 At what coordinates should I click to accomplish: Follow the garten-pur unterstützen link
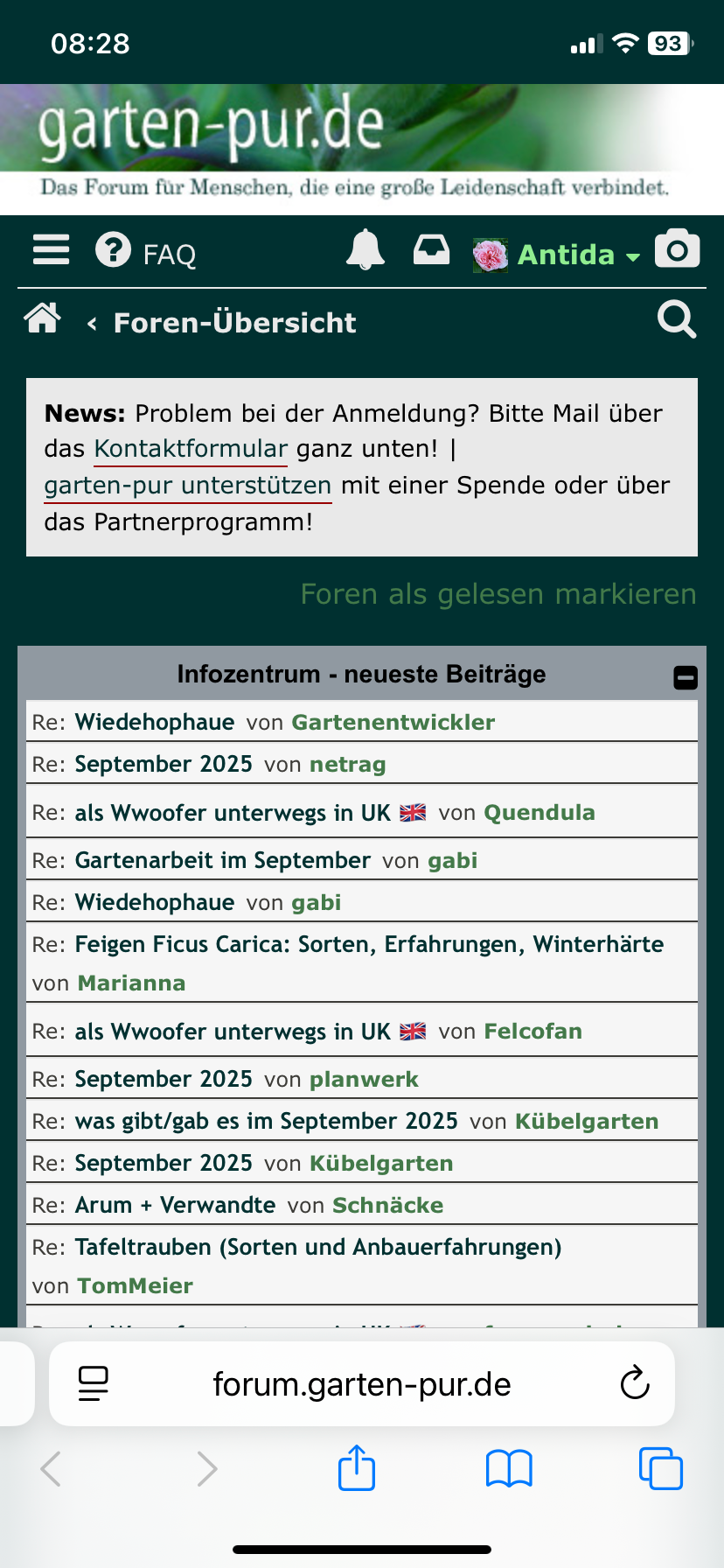[188, 486]
